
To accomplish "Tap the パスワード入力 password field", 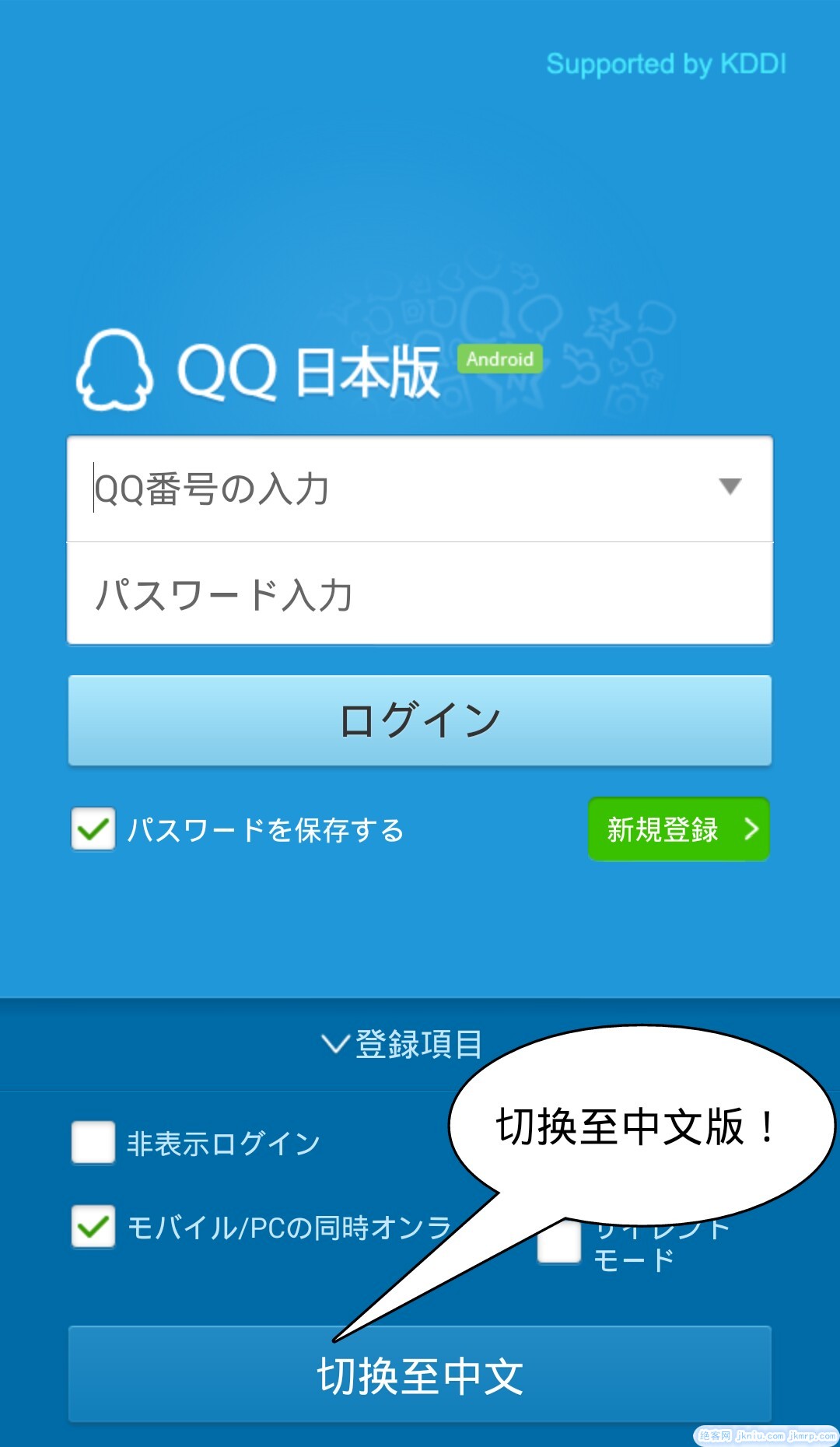I will pyautogui.click(x=420, y=594).
